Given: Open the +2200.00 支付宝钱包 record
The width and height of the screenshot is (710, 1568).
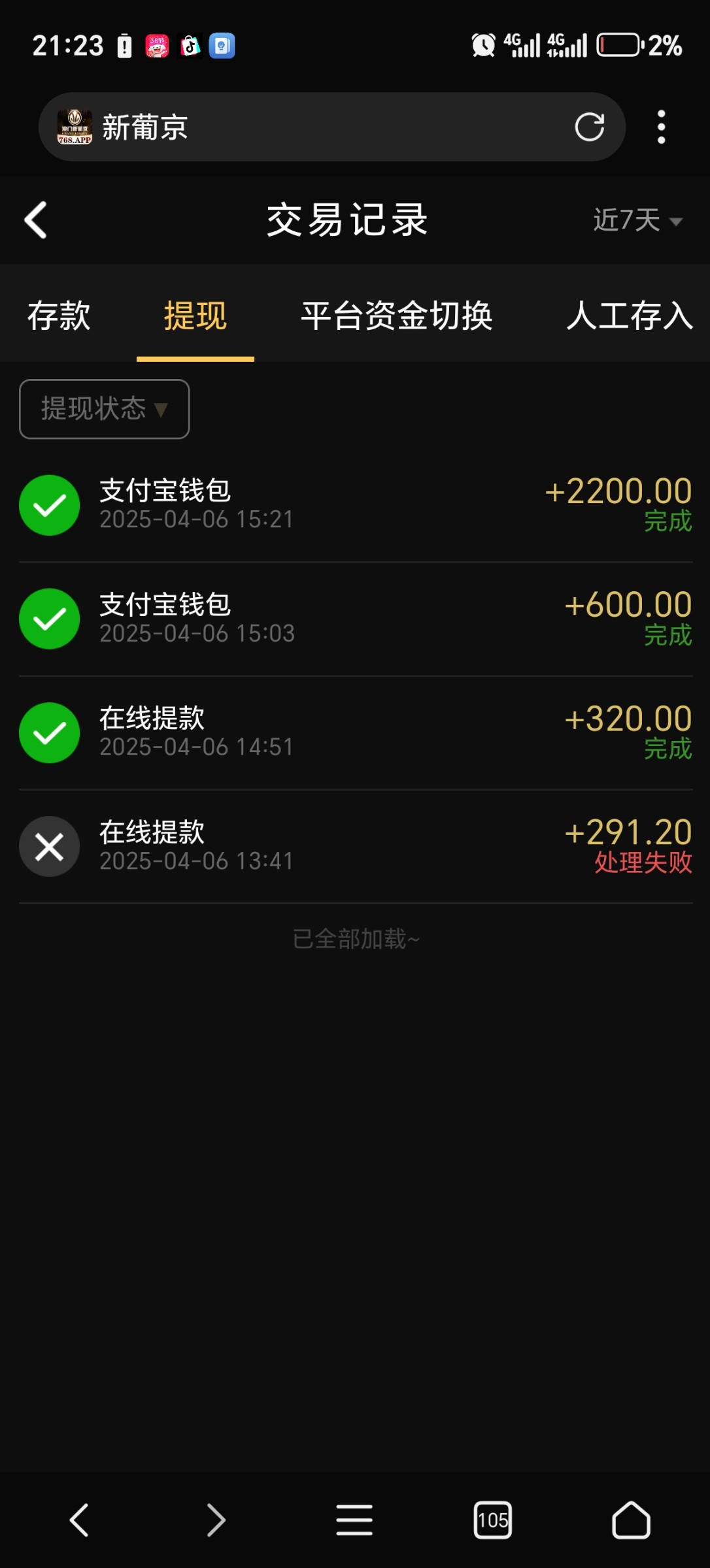Looking at the screenshot, I should 355,505.
